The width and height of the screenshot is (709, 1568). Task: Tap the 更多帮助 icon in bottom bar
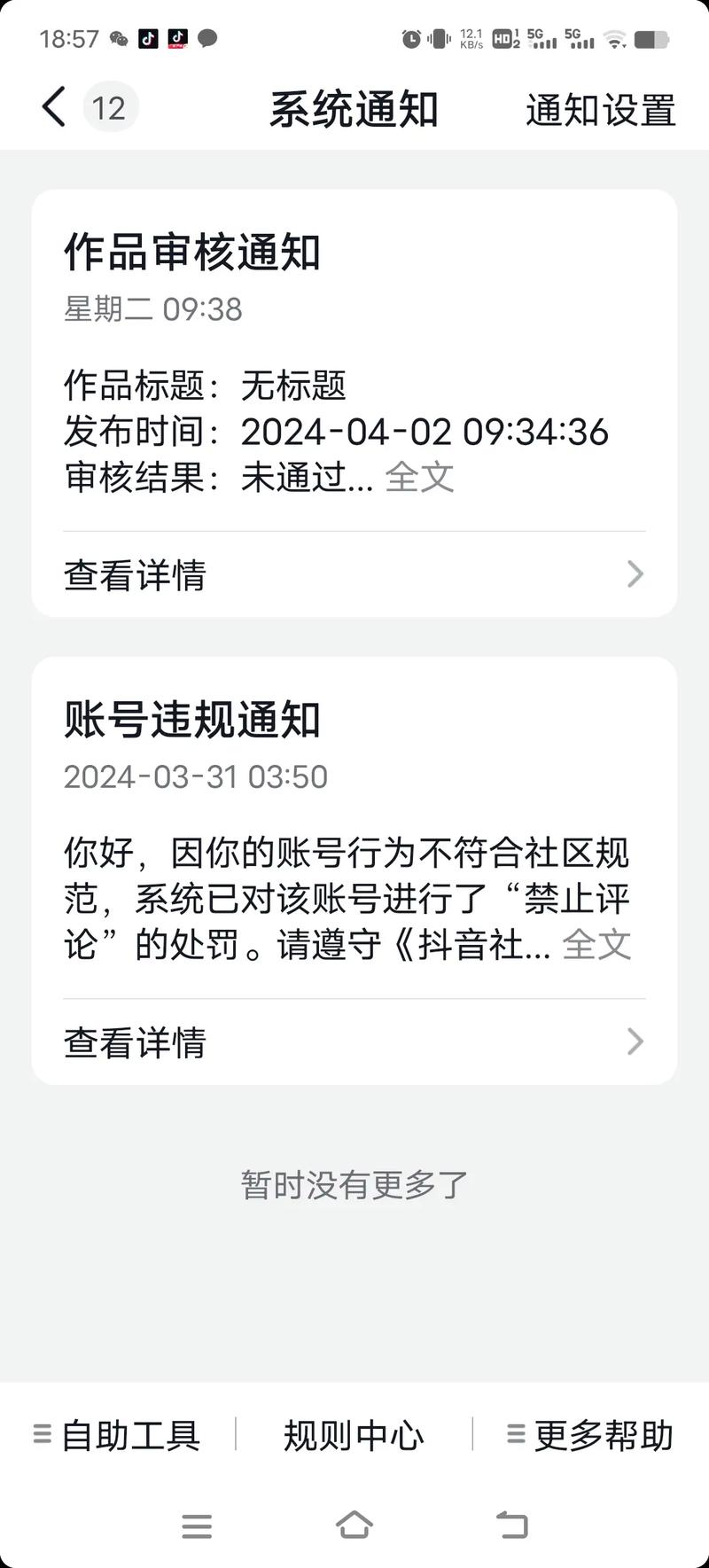point(591,1432)
